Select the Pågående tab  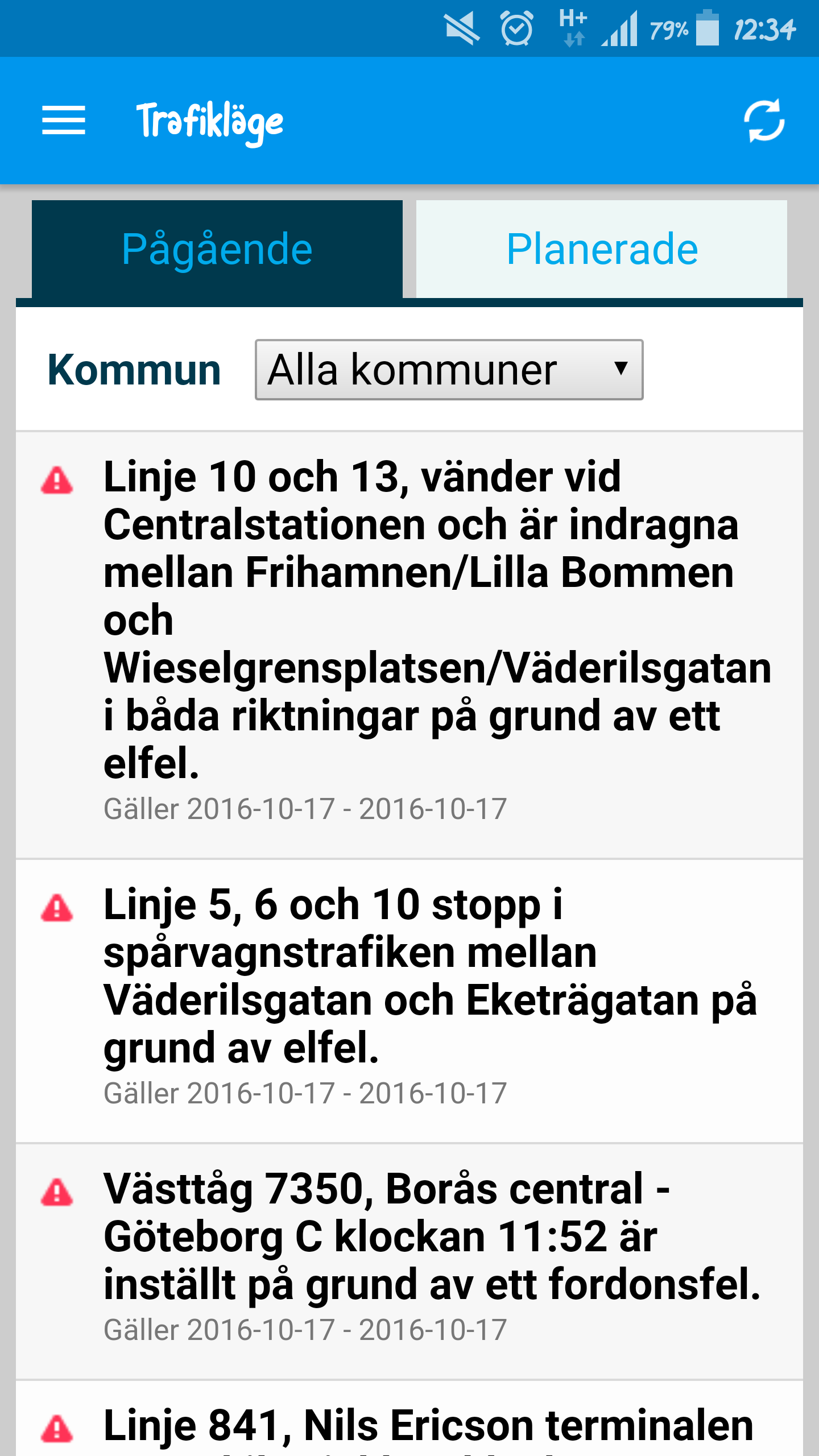217,249
